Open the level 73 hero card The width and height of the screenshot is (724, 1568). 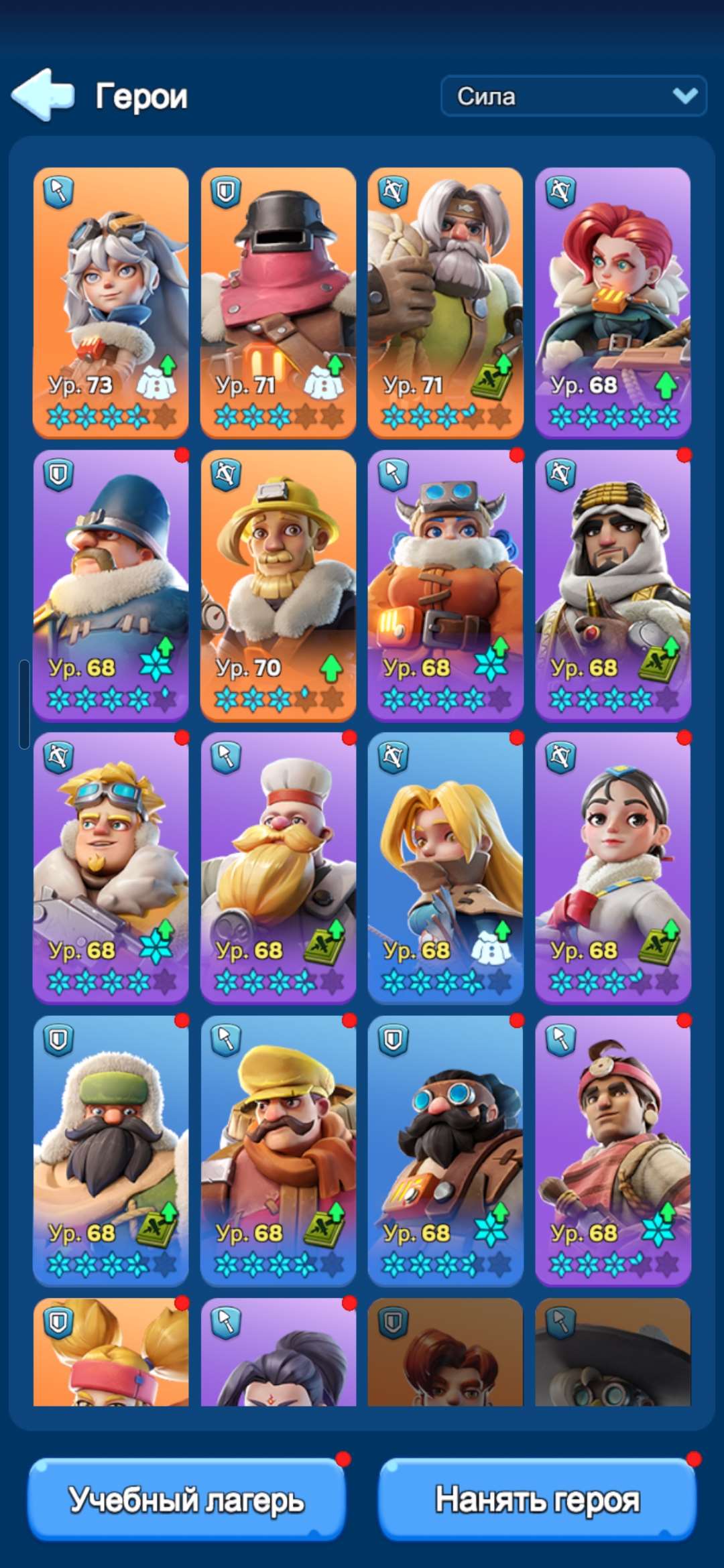pyautogui.click(x=111, y=303)
